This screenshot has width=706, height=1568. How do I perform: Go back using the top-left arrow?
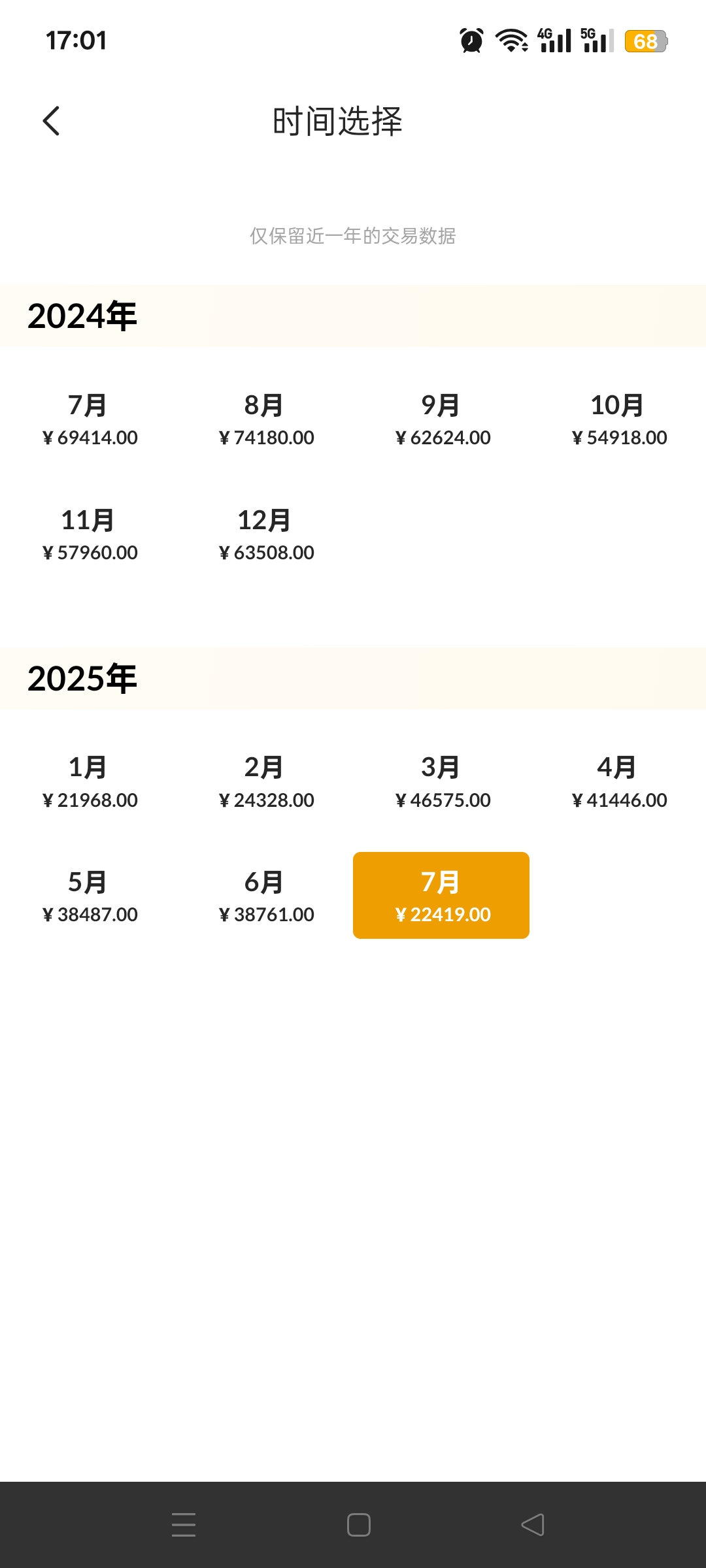(51, 121)
